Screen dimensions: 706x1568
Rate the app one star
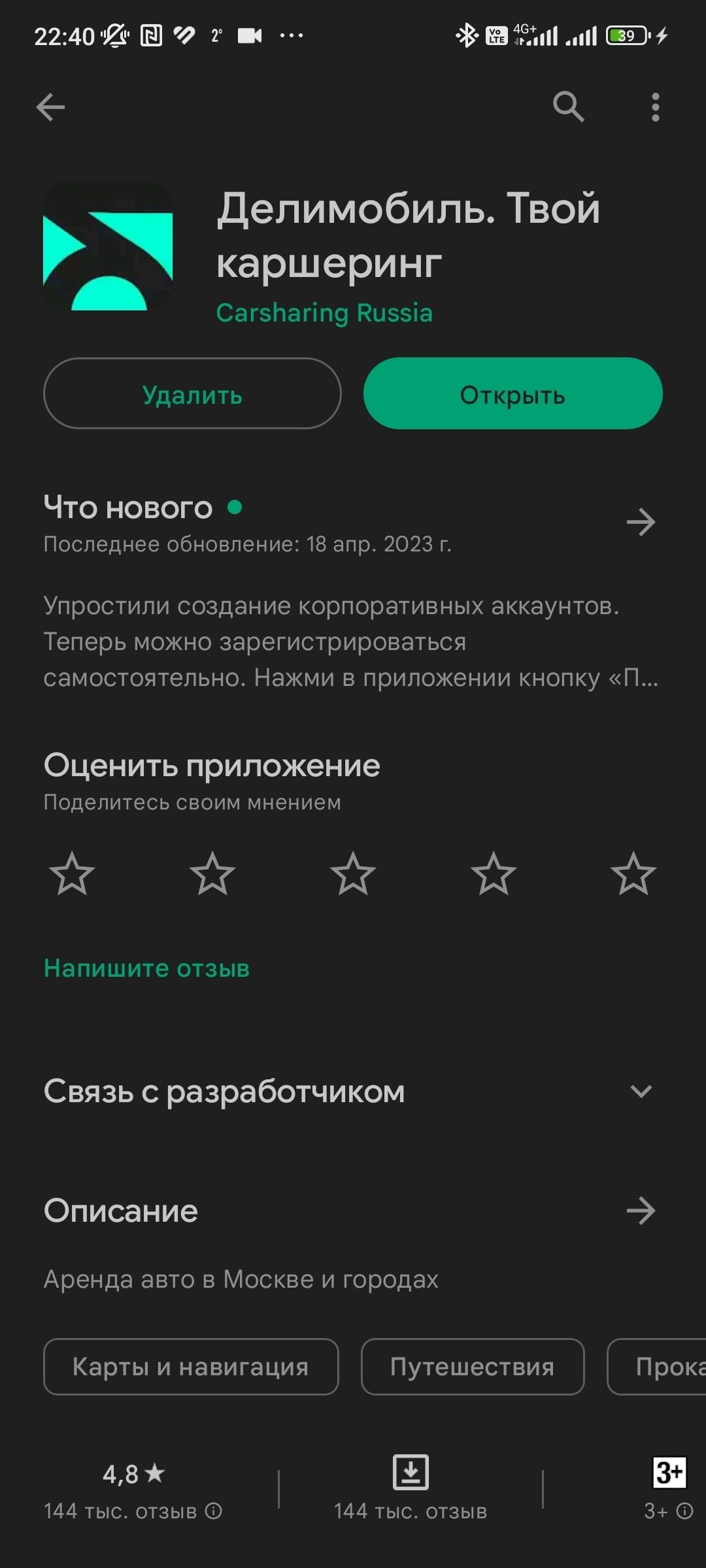[72, 874]
